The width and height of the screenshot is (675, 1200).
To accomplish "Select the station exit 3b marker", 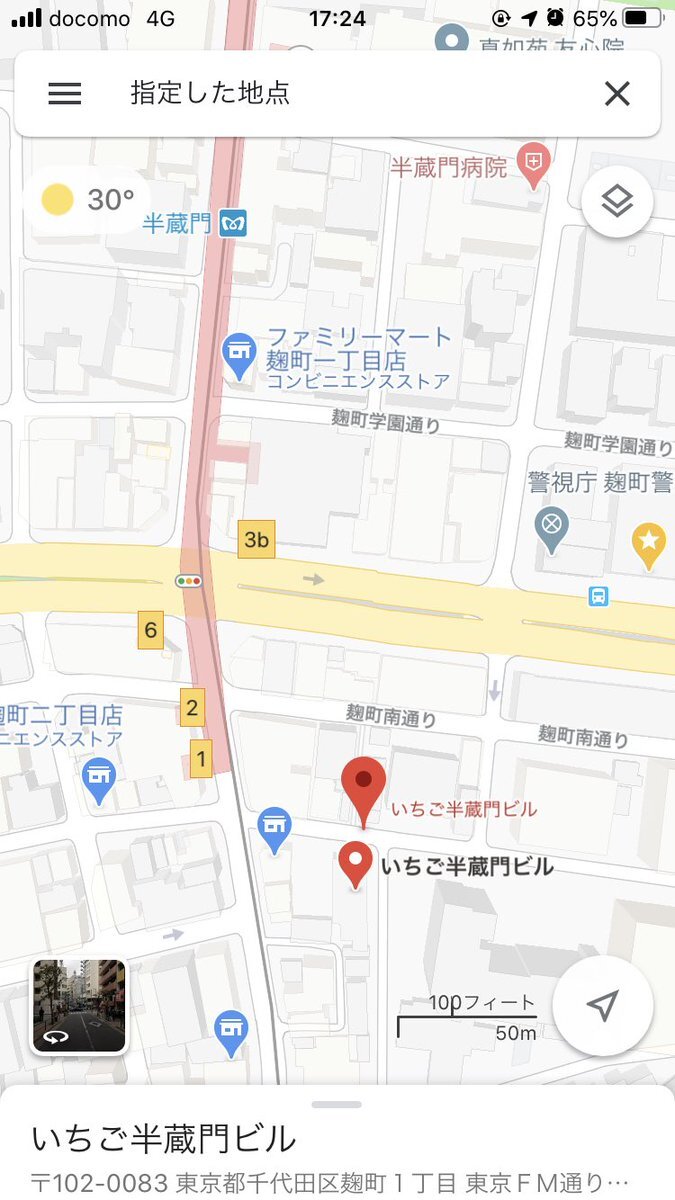I will coord(257,540).
